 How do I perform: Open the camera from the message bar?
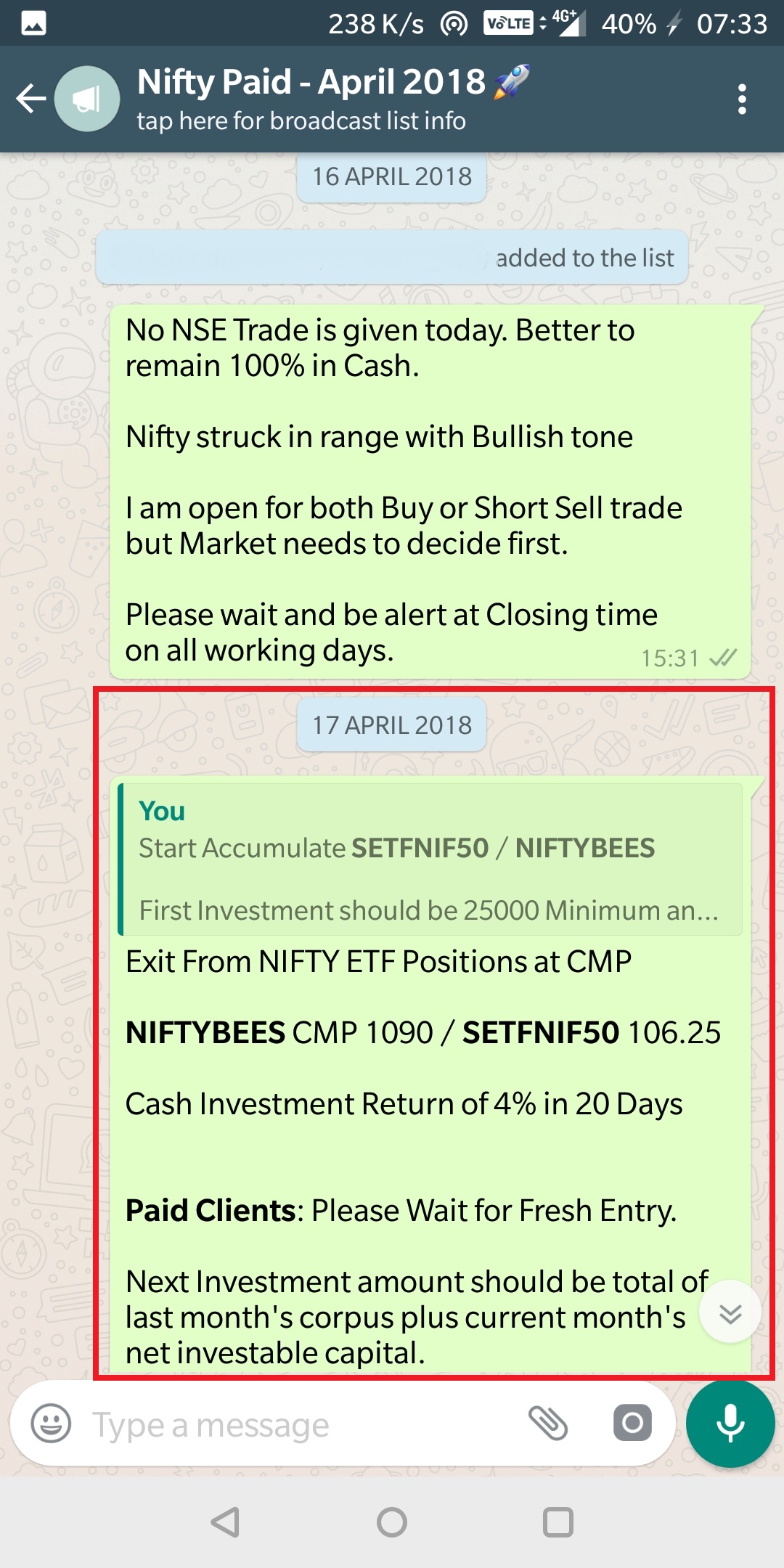tap(632, 1423)
